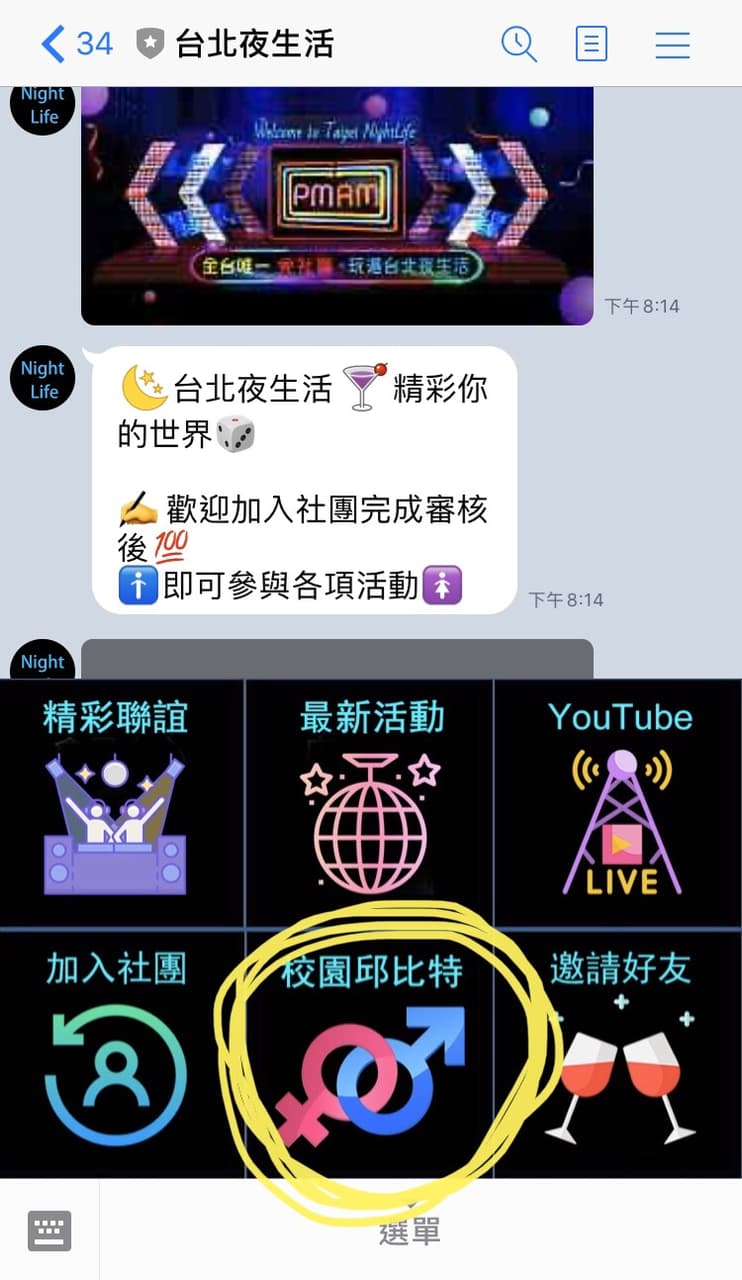Open the Night Life avatar beside the welcome text
This screenshot has height=1280, width=742.
point(43,378)
